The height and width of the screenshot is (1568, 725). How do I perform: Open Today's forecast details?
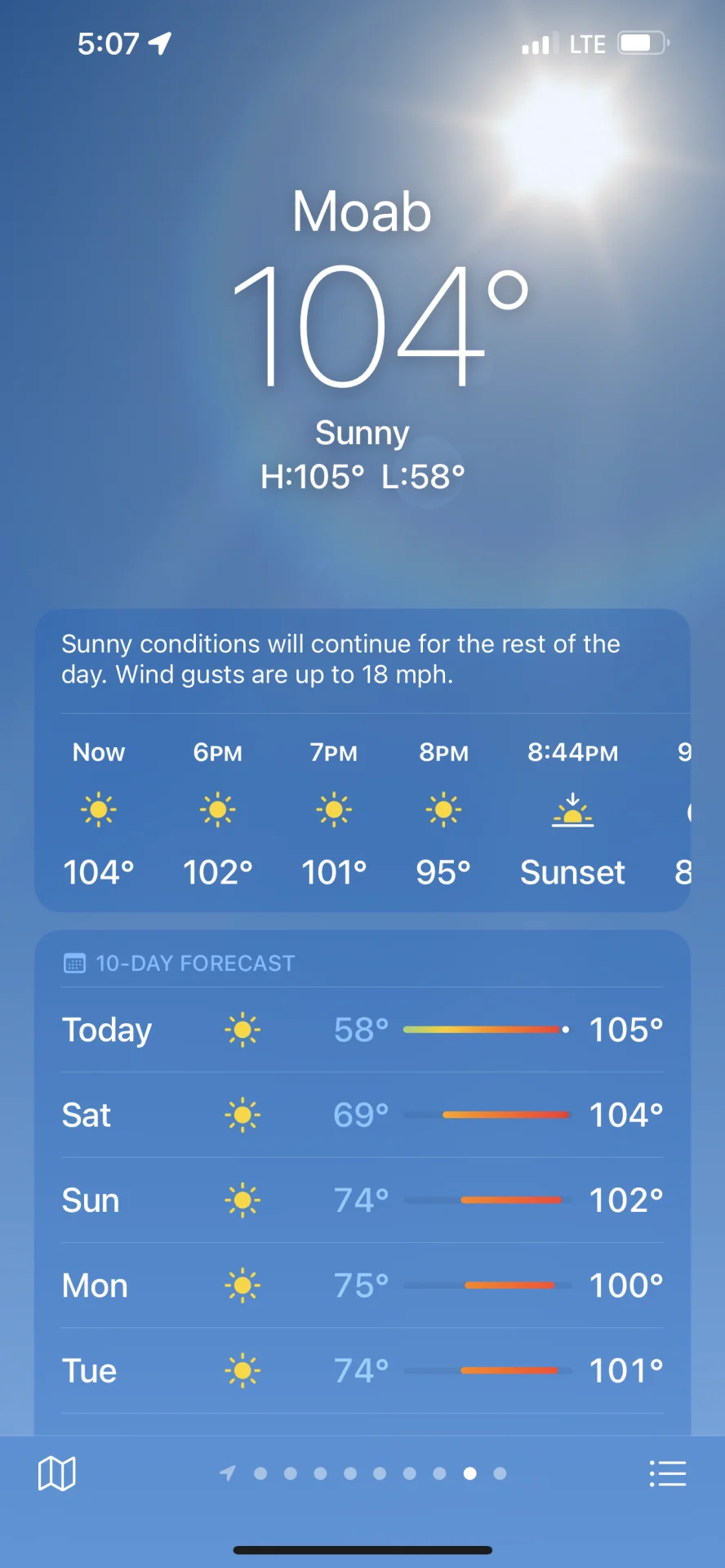362,1030
